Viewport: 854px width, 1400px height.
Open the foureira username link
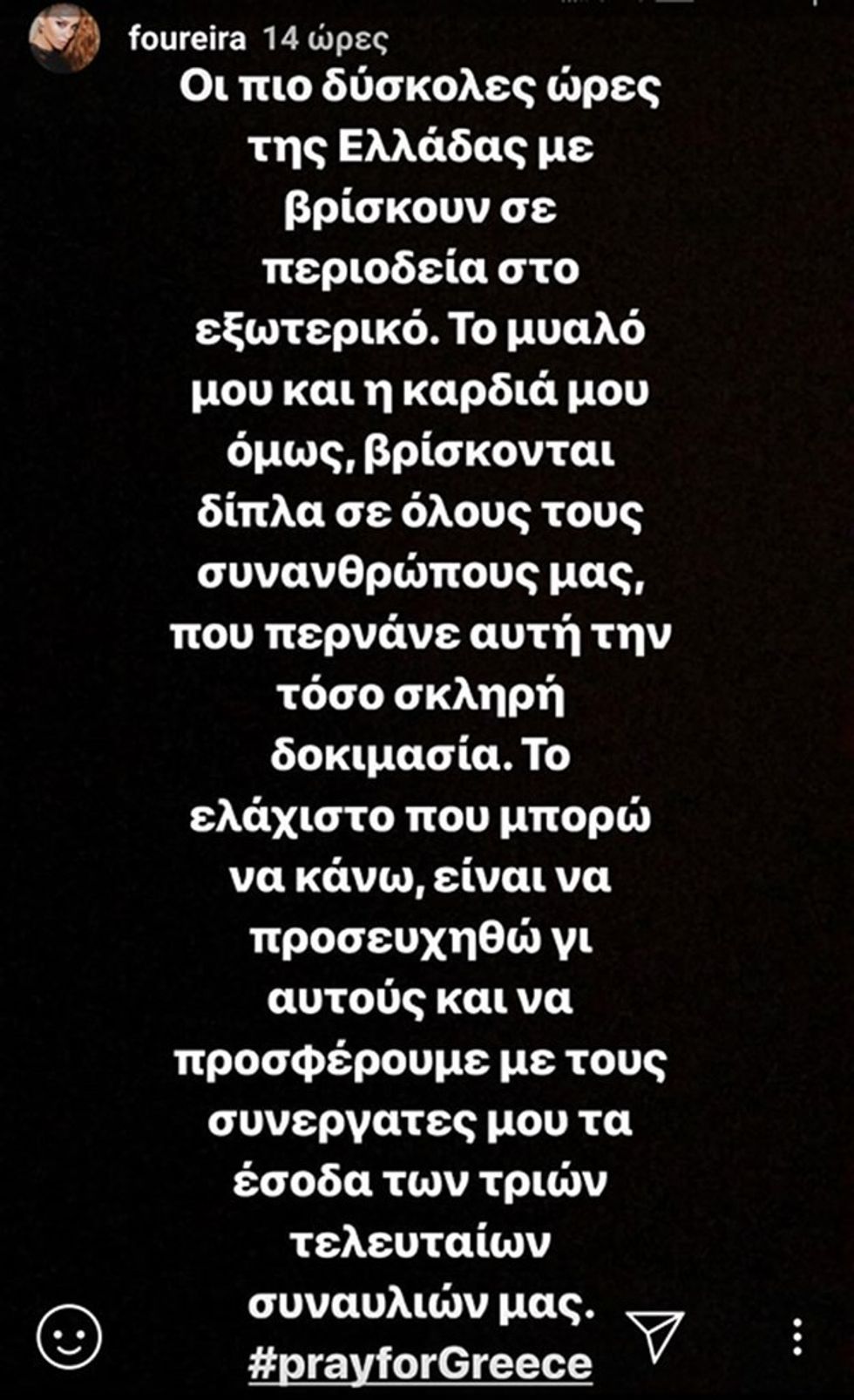[x=187, y=39]
